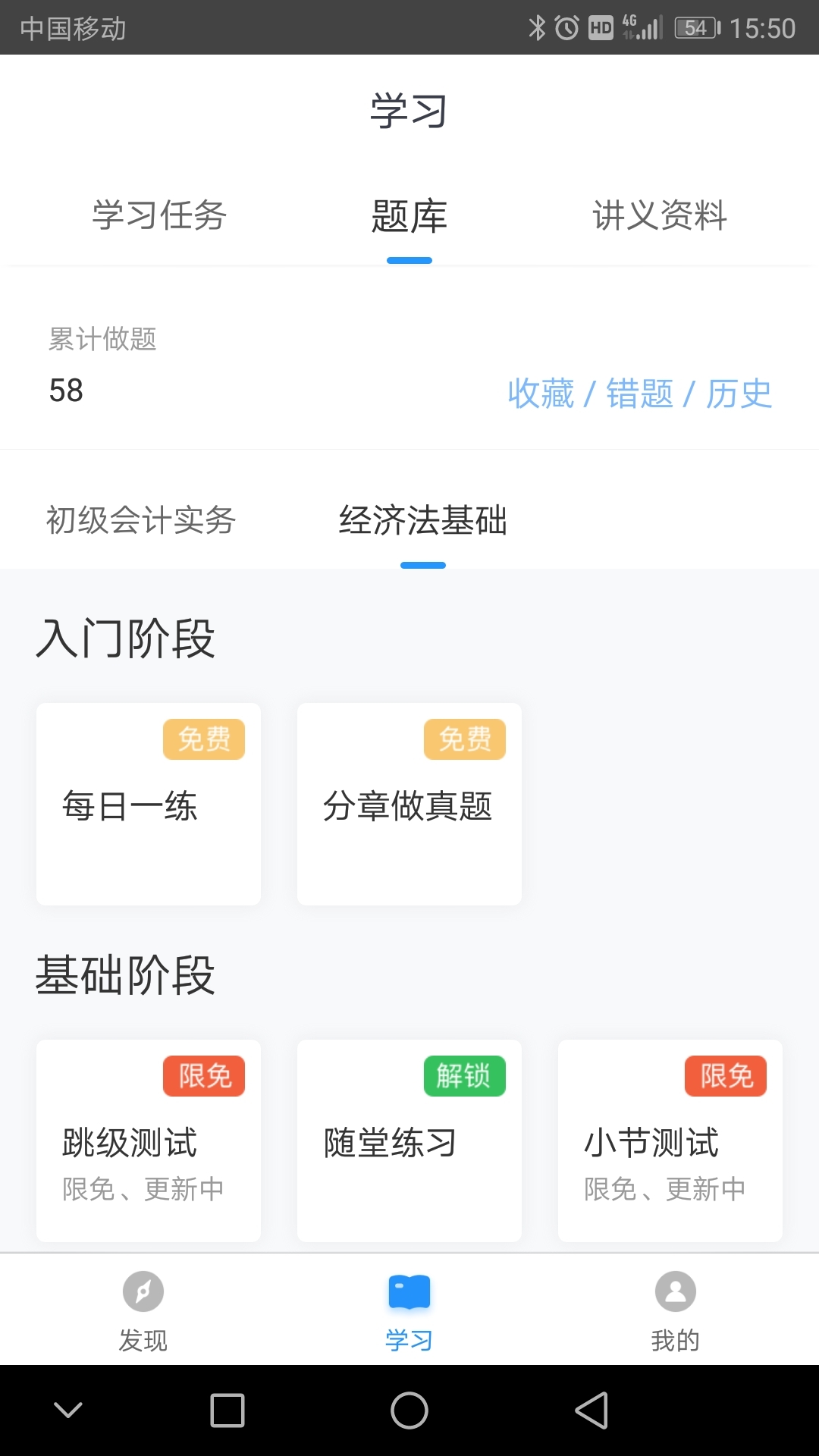Switch to 初级会计实务 subject

(x=141, y=520)
